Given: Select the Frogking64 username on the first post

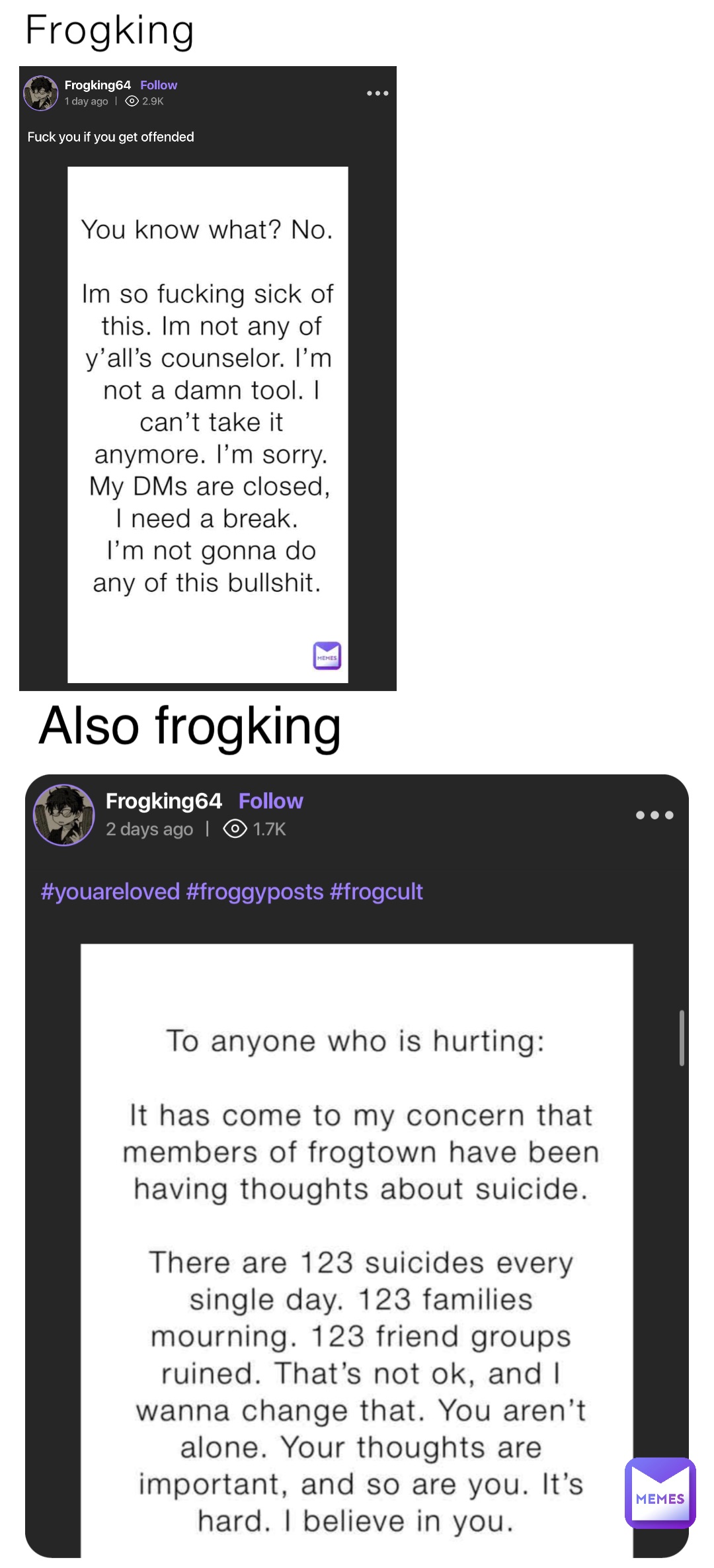Looking at the screenshot, I should pyautogui.click(x=99, y=85).
